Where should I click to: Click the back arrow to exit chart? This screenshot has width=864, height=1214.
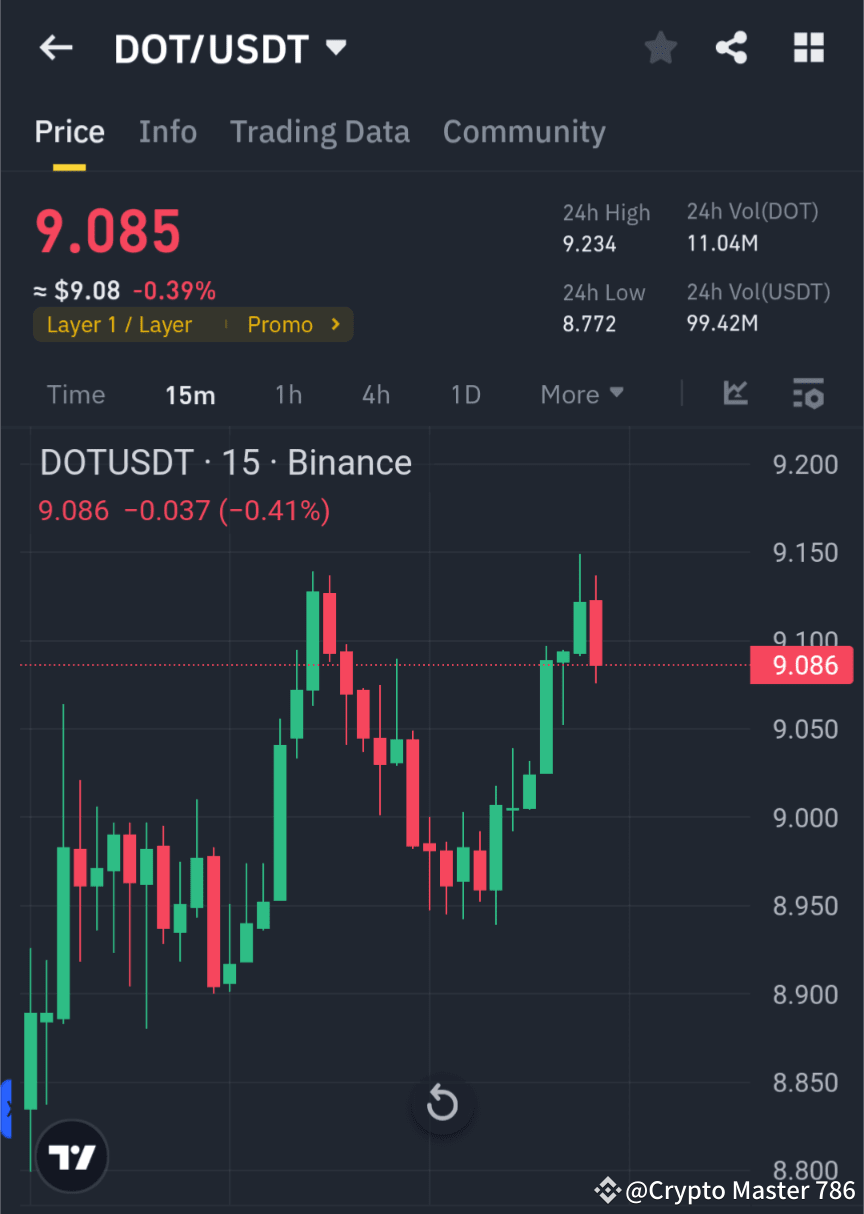coord(55,47)
